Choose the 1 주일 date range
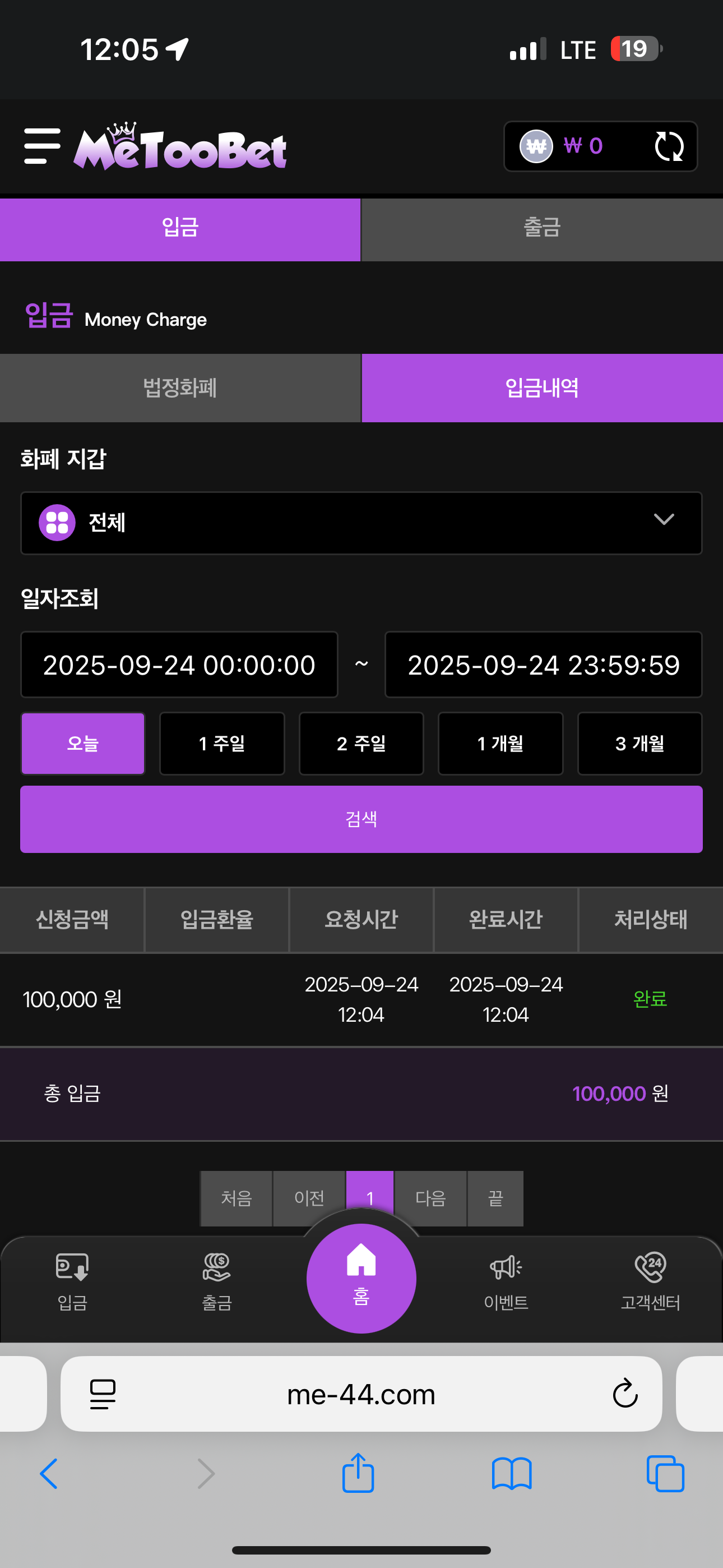The width and height of the screenshot is (723, 1568). click(221, 743)
